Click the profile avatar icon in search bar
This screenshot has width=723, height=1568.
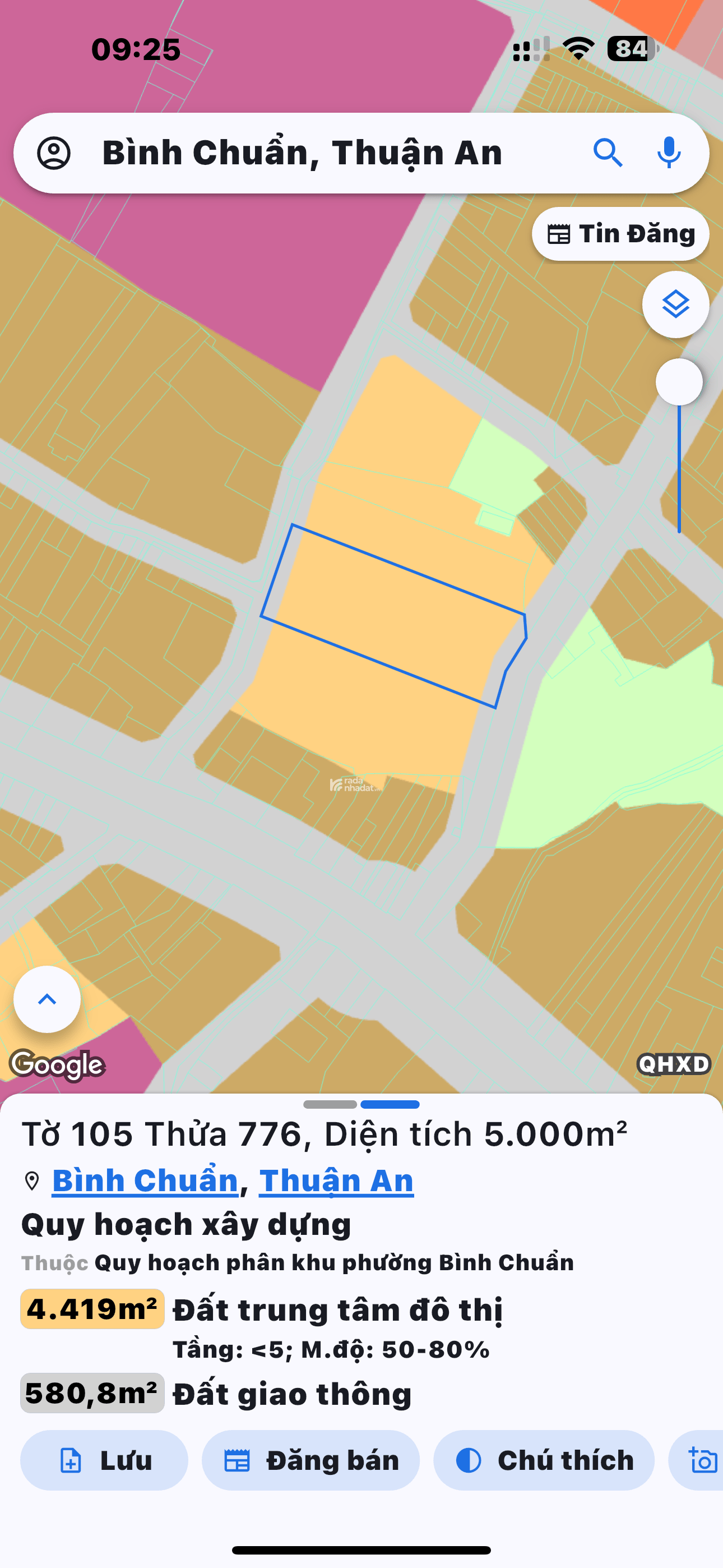pyautogui.click(x=55, y=154)
